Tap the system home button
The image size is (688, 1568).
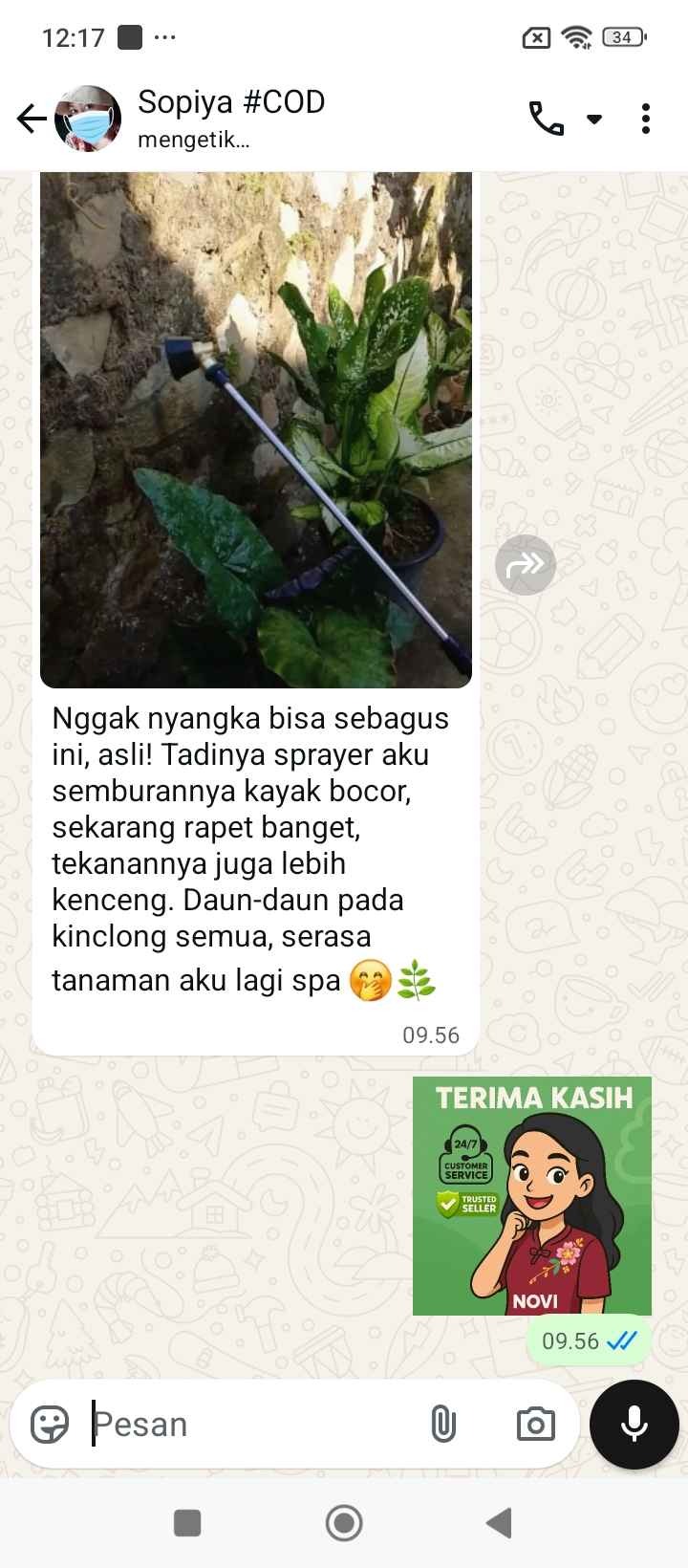pyautogui.click(x=344, y=1523)
